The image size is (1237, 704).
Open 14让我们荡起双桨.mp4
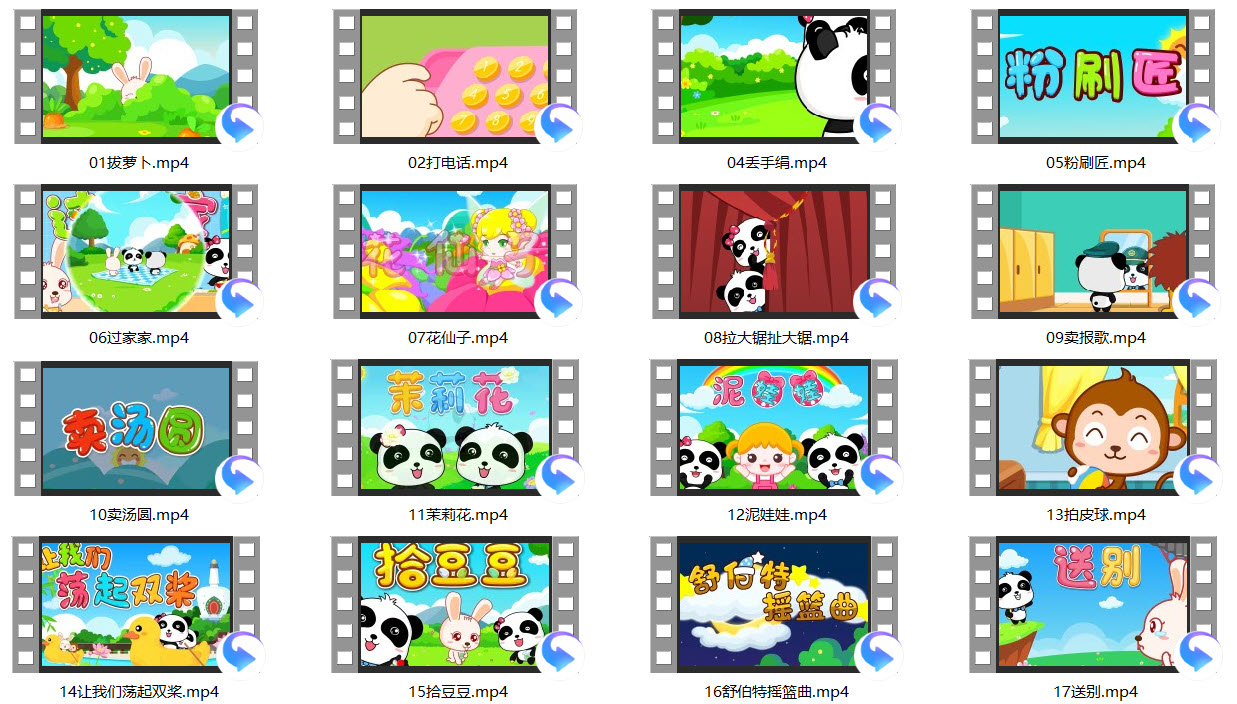pos(136,604)
